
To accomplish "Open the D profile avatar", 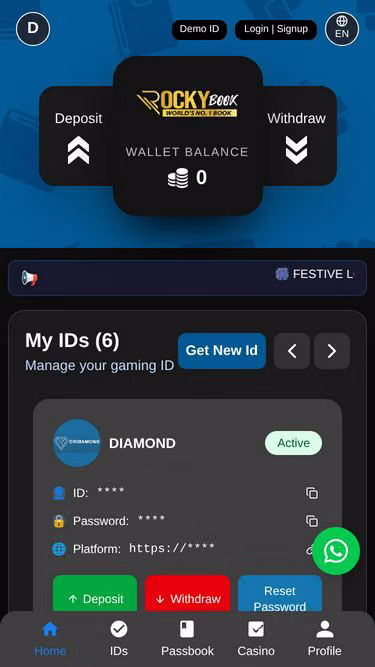I will click(x=33, y=29).
